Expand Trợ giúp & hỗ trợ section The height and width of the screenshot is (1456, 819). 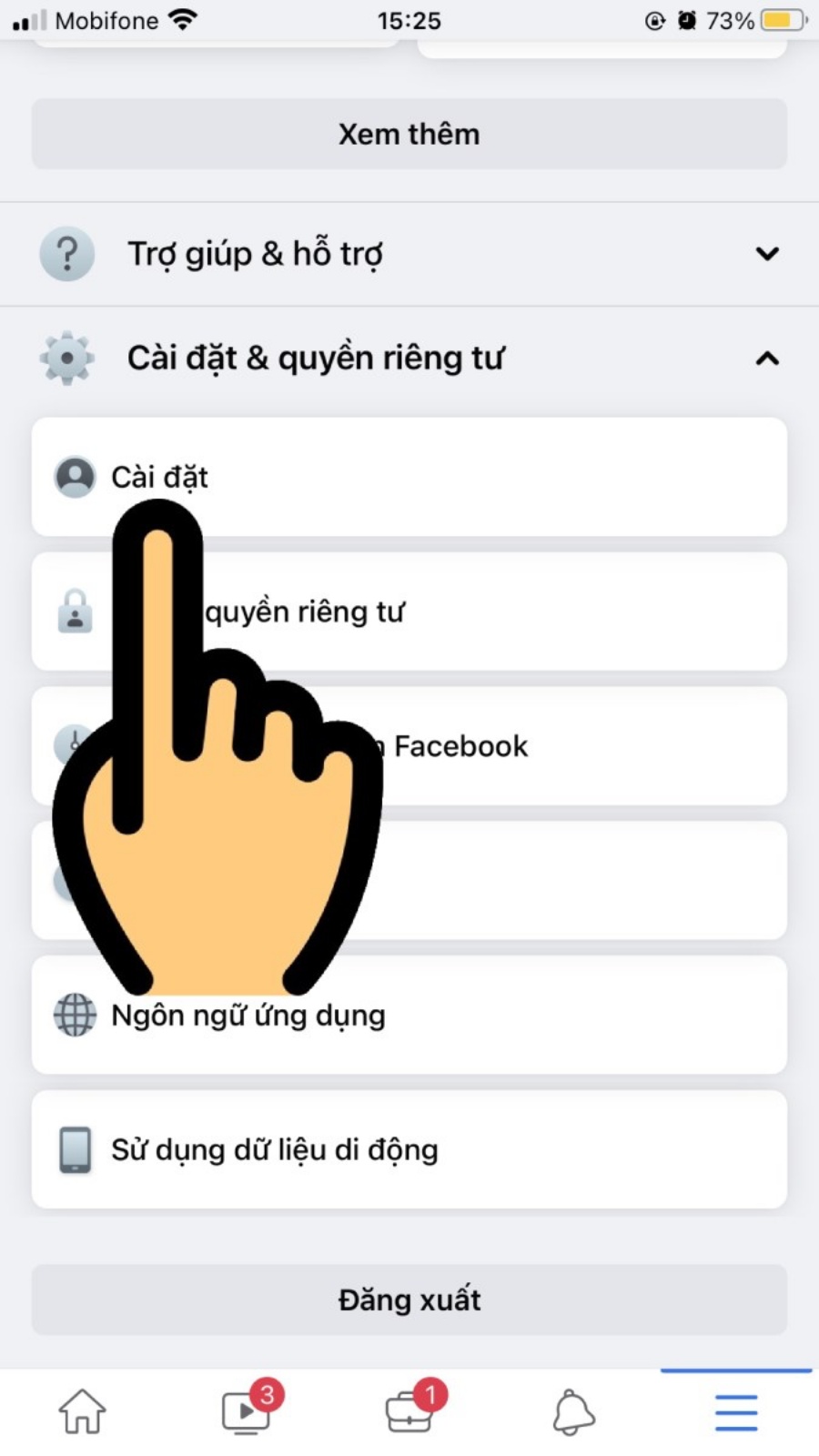409,254
